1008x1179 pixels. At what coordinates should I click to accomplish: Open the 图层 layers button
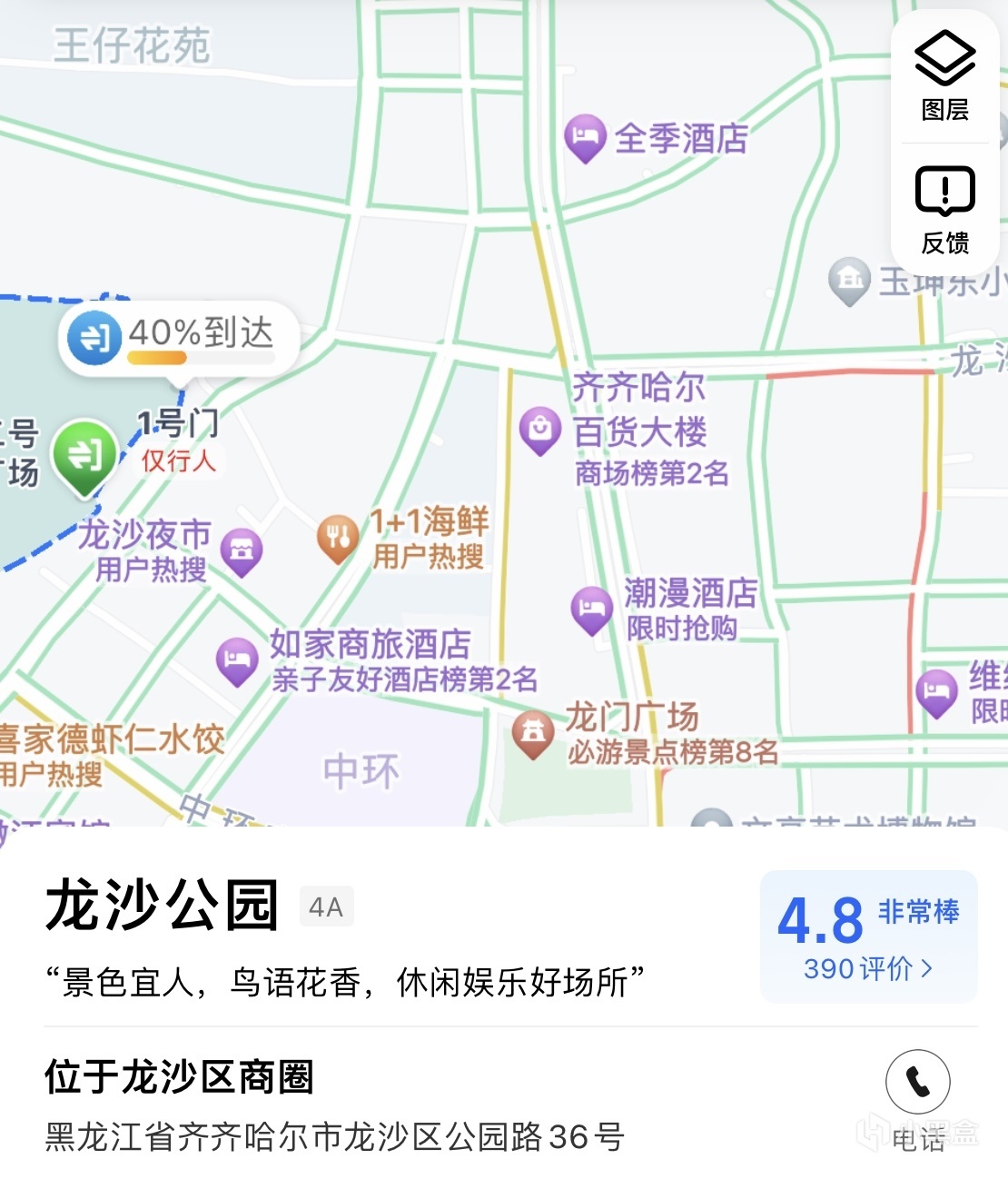[x=944, y=75]
